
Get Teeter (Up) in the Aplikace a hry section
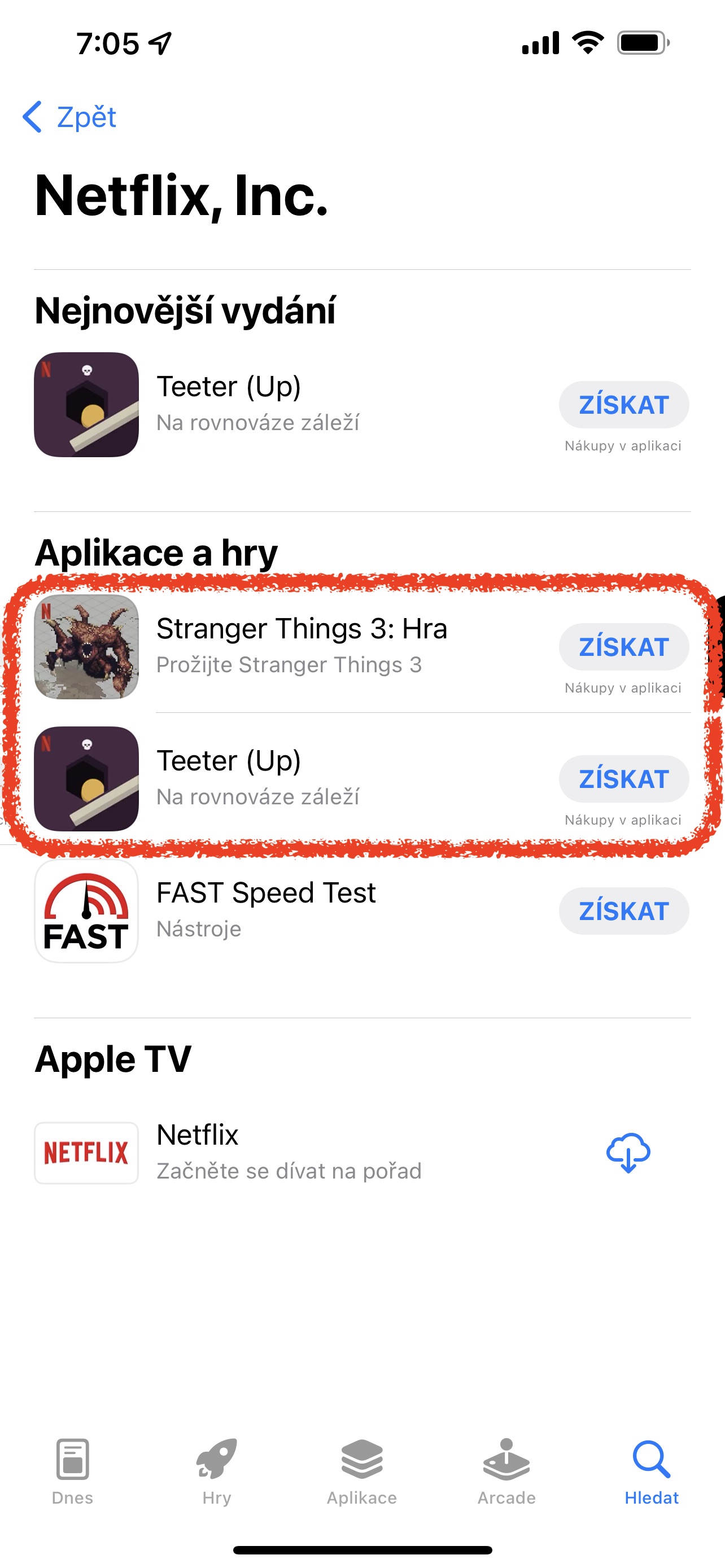coord(623,779)
